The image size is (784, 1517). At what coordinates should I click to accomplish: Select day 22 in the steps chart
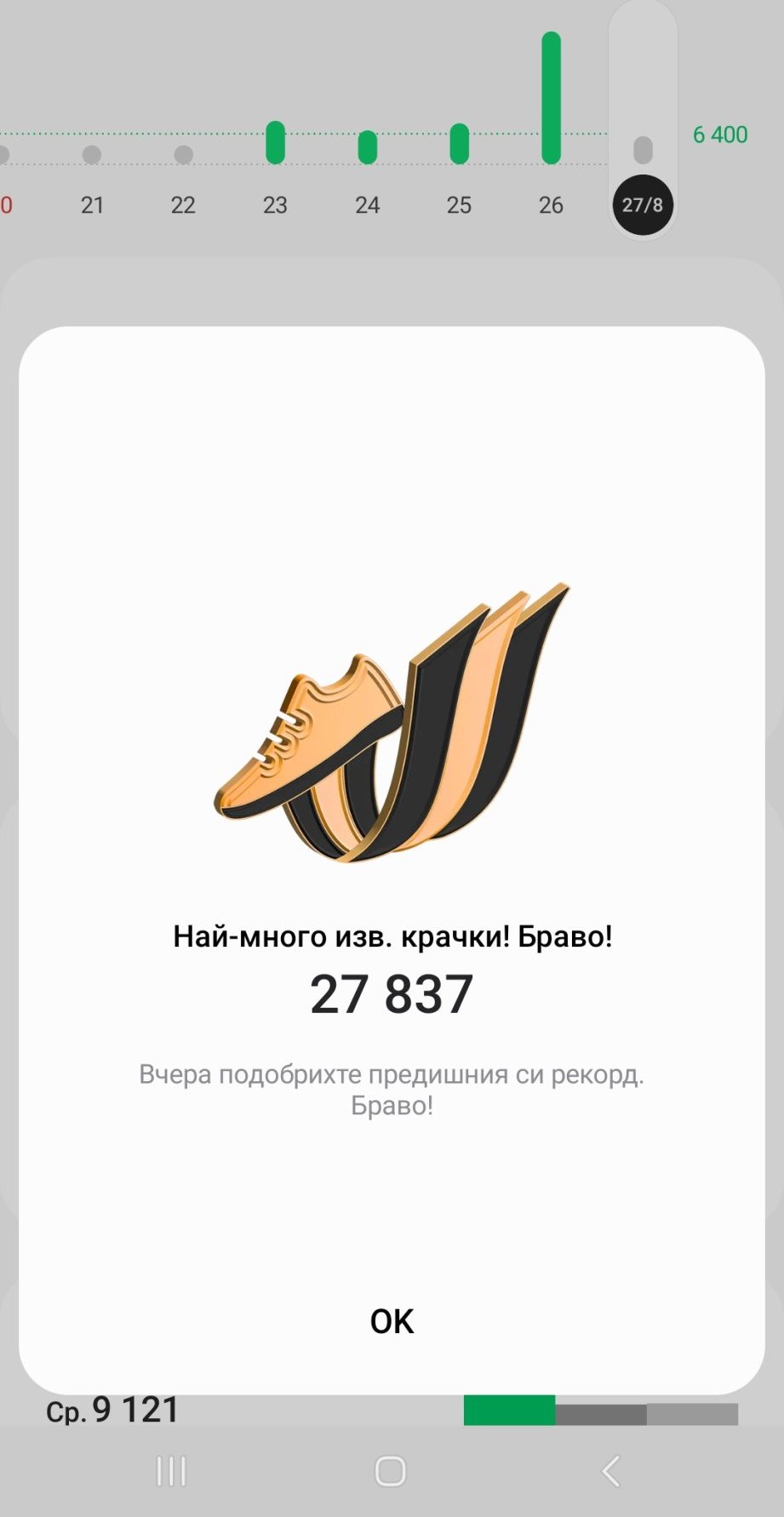pyautogui.click(x=183, y=204)
